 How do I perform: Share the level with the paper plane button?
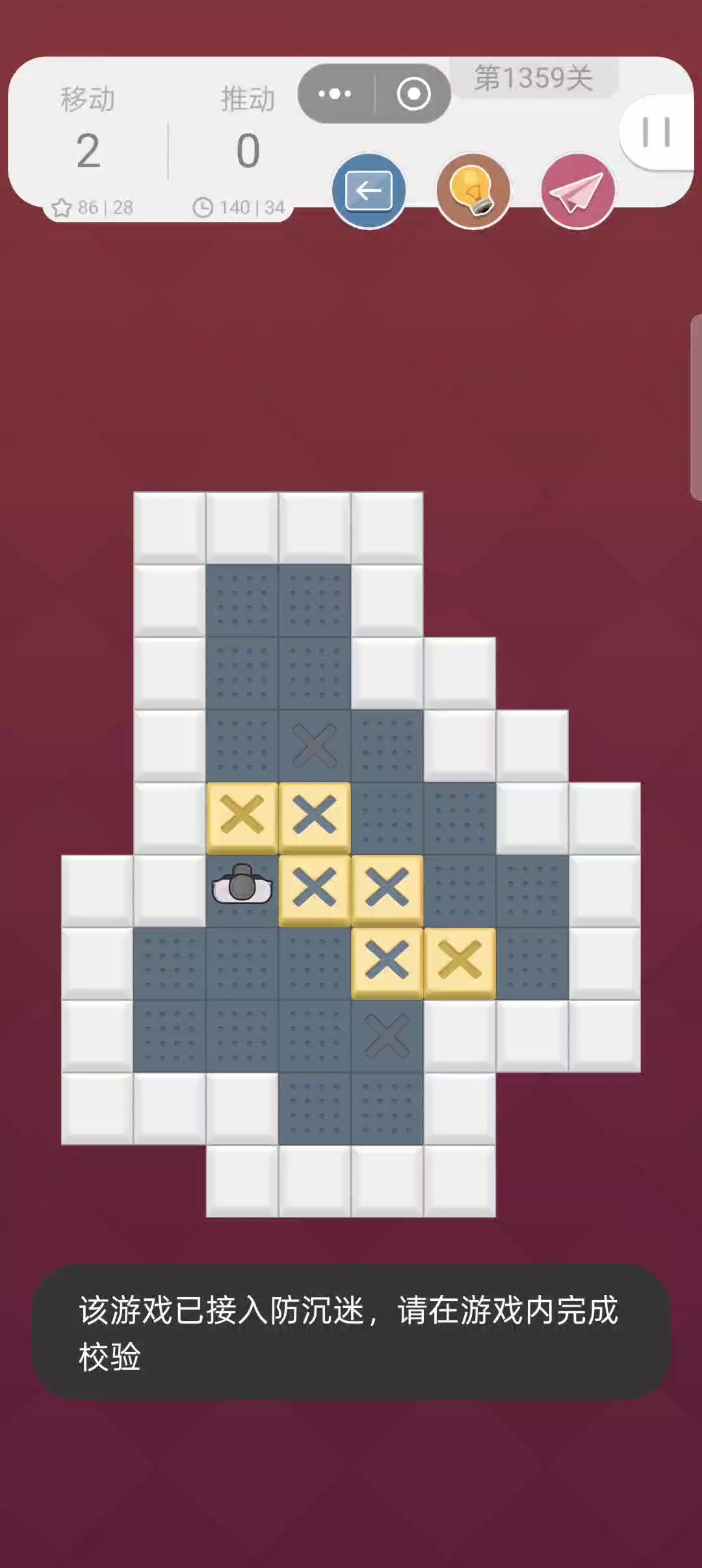click(577, 191)
